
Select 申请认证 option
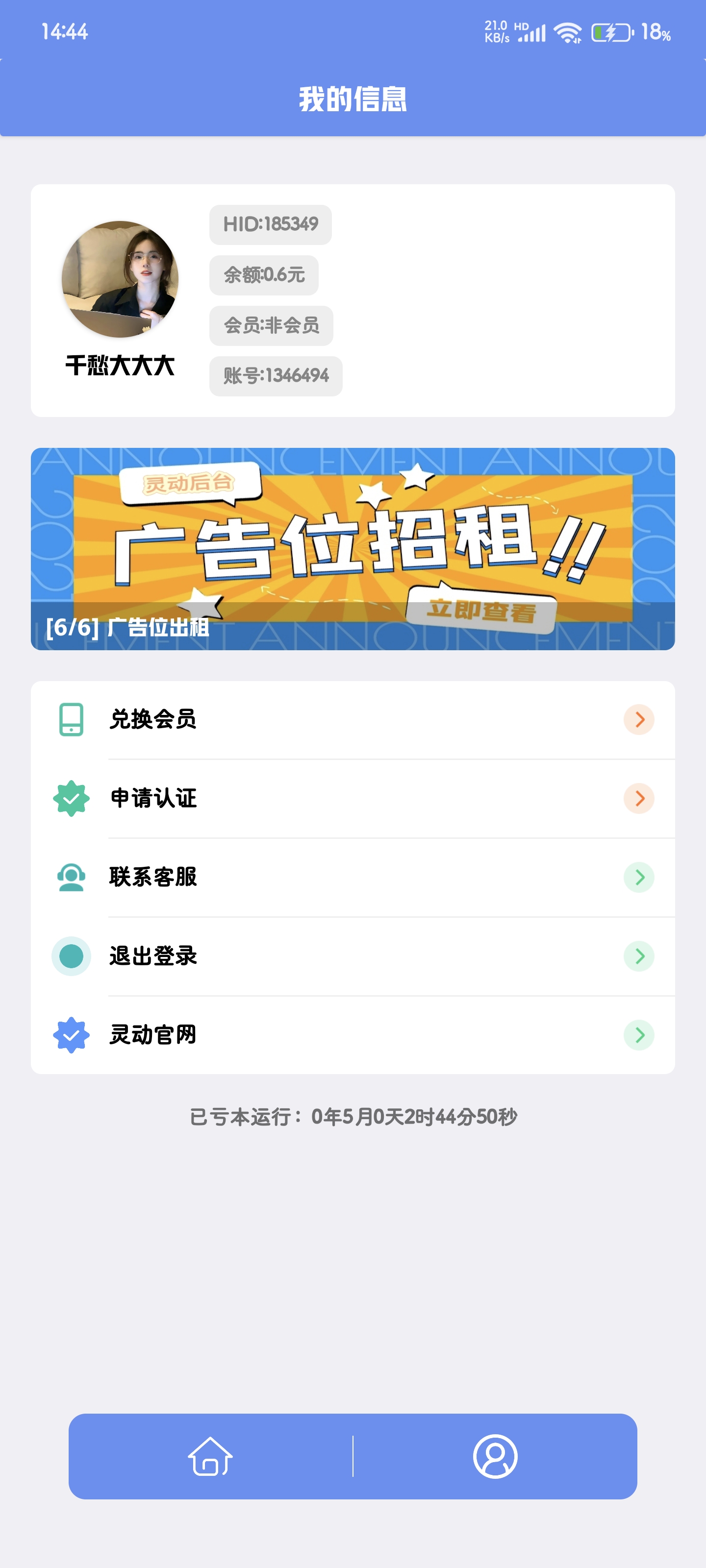coord(352,798)
